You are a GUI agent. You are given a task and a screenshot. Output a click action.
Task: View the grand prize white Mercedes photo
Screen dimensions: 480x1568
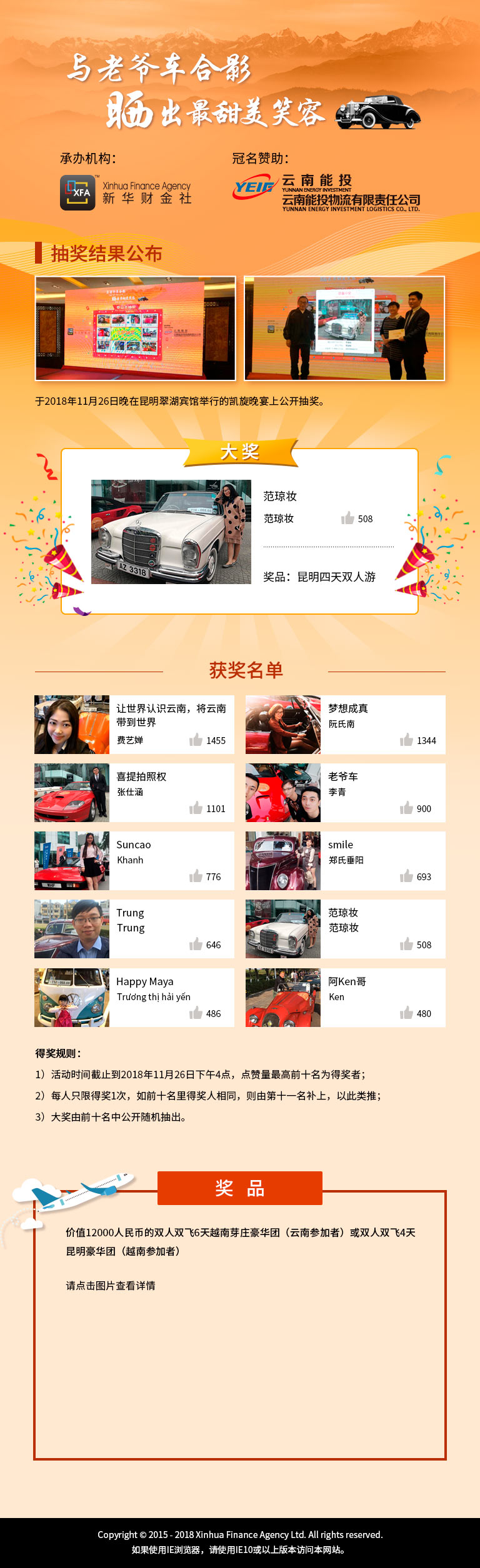tap(171, 532)
